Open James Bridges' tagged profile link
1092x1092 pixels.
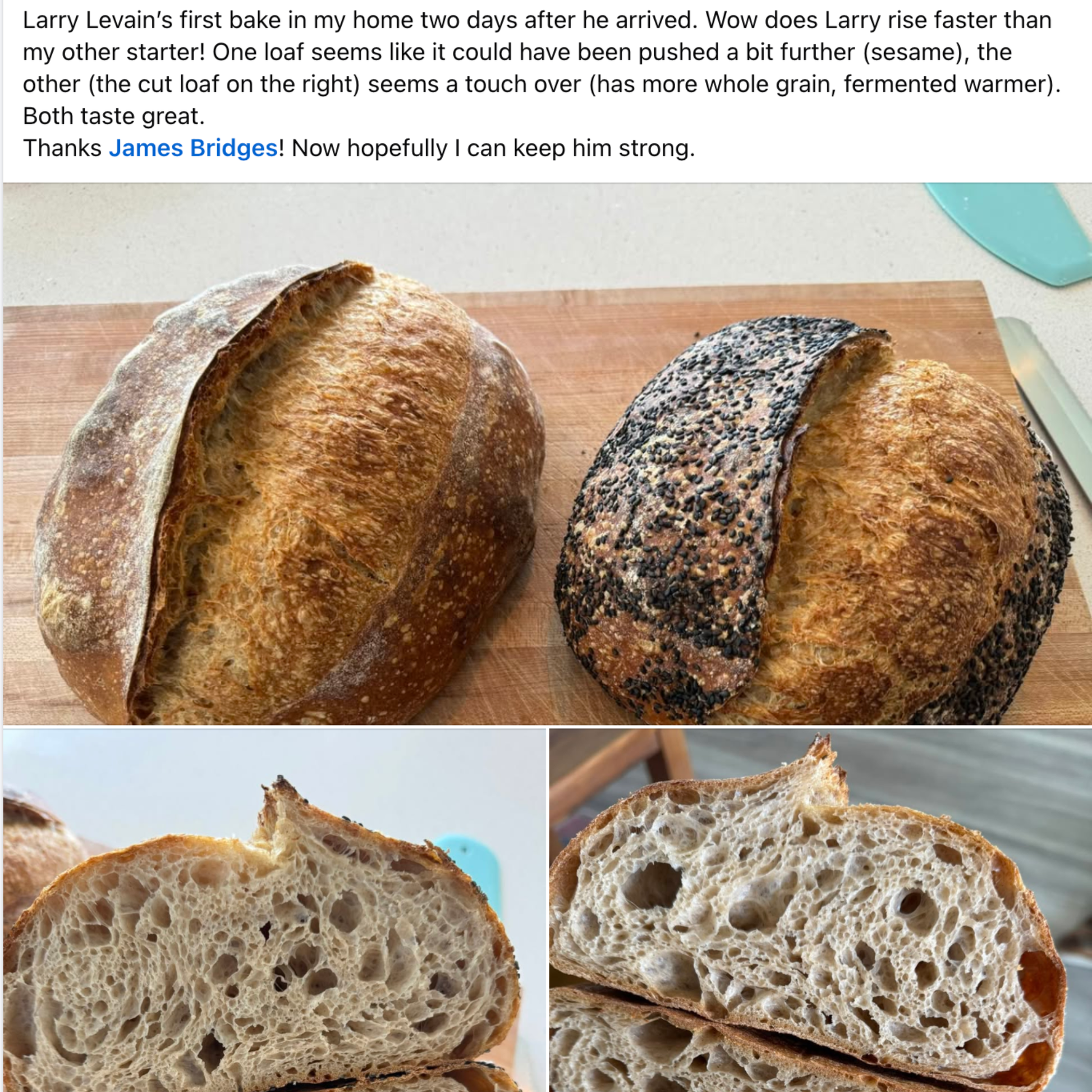[192, 148]
